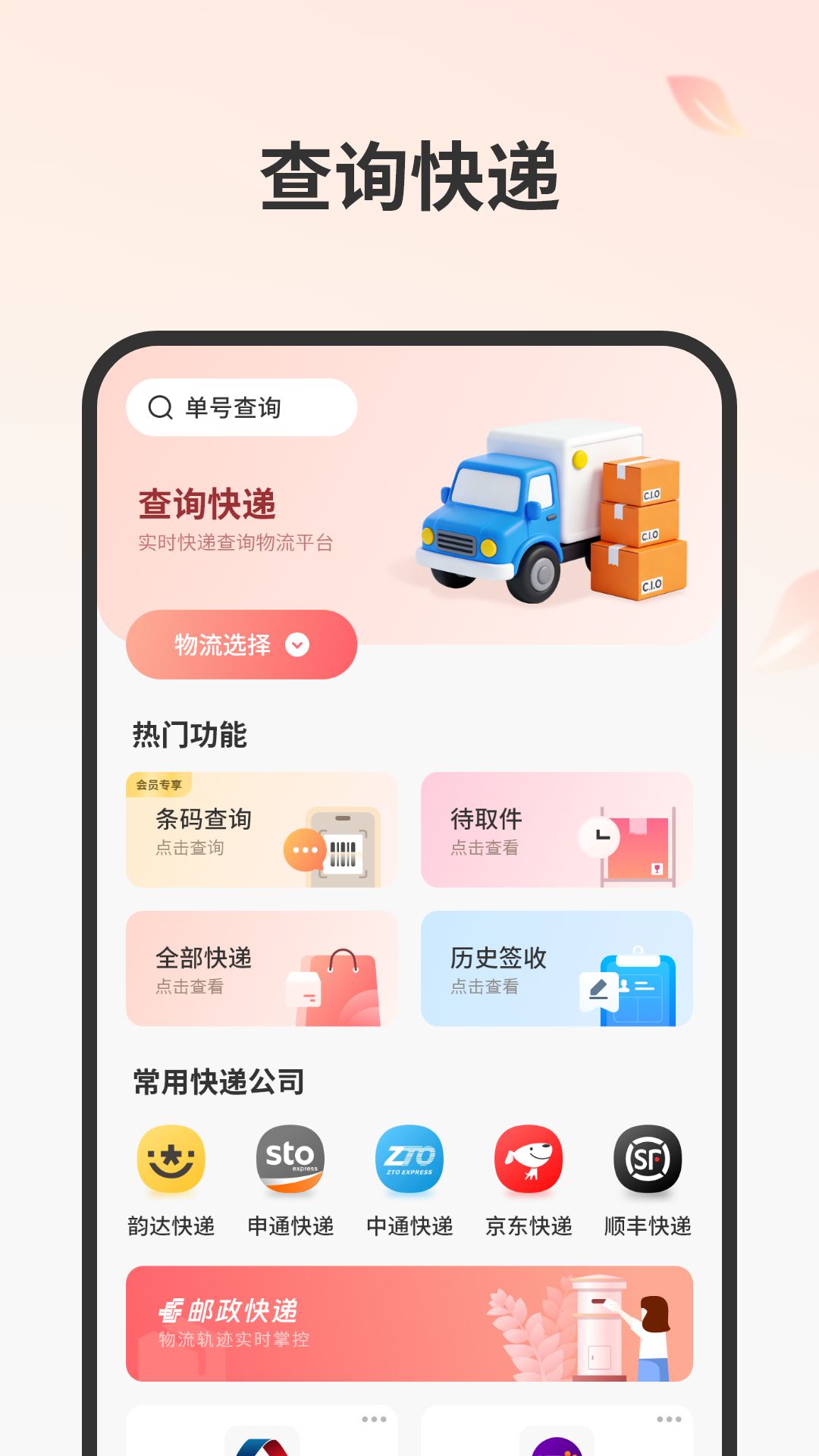819x1456 pixels.
Task: Select the 韵达快递 courier icon
Action: (170, 1160)
